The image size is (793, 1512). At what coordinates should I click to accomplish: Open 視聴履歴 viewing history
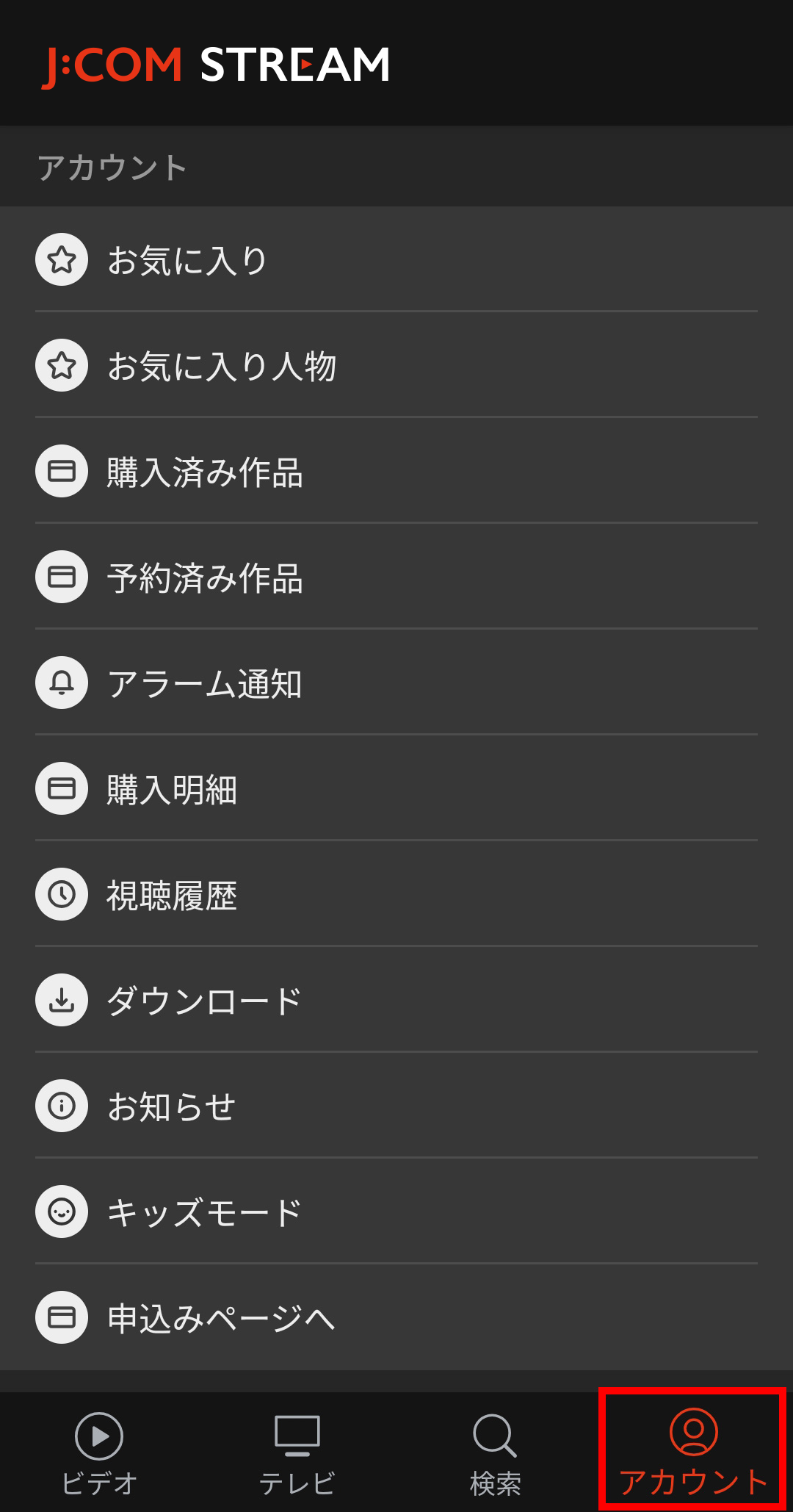point(396,894)
